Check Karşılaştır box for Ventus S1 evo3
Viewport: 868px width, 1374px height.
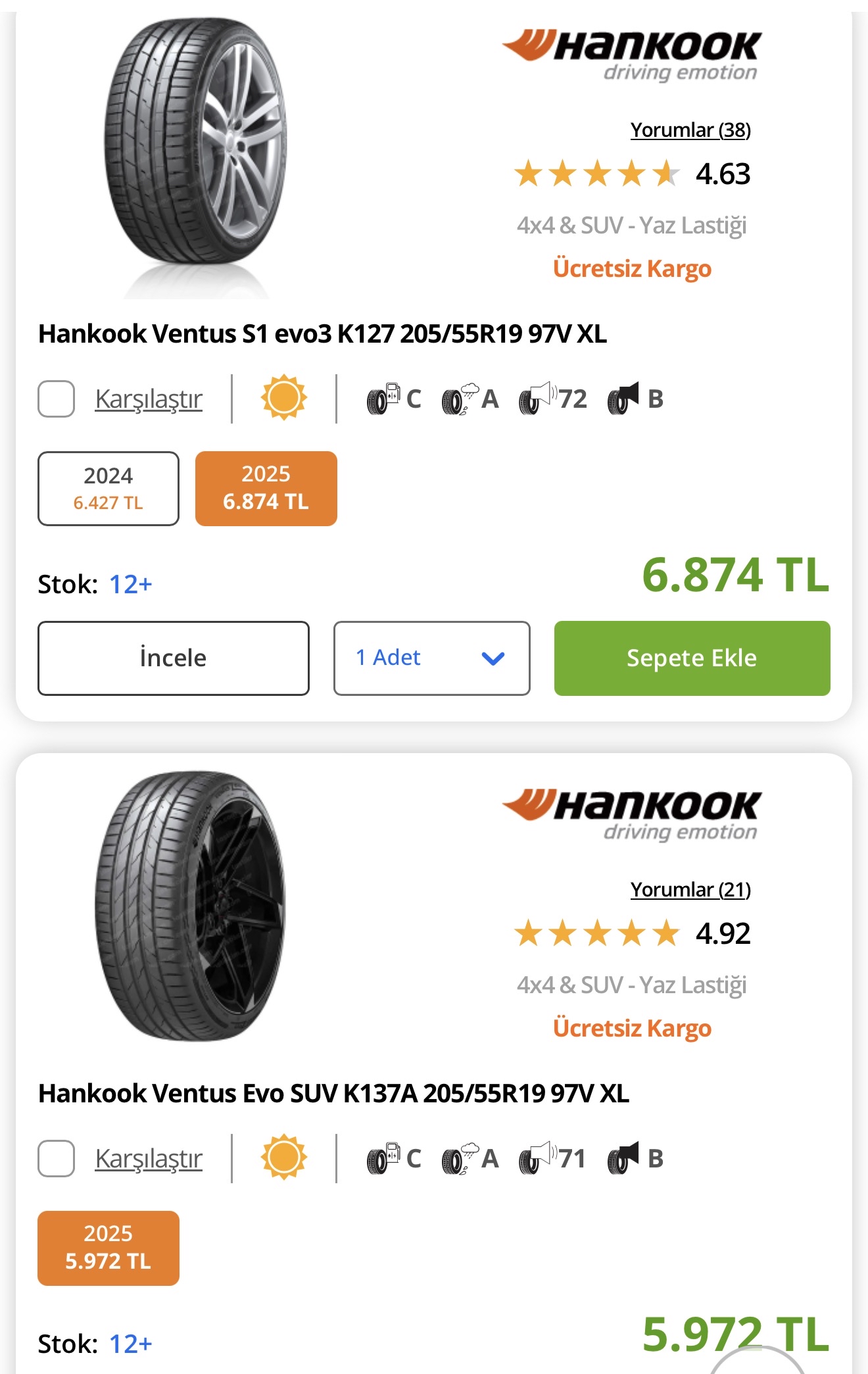pos(56,399)
